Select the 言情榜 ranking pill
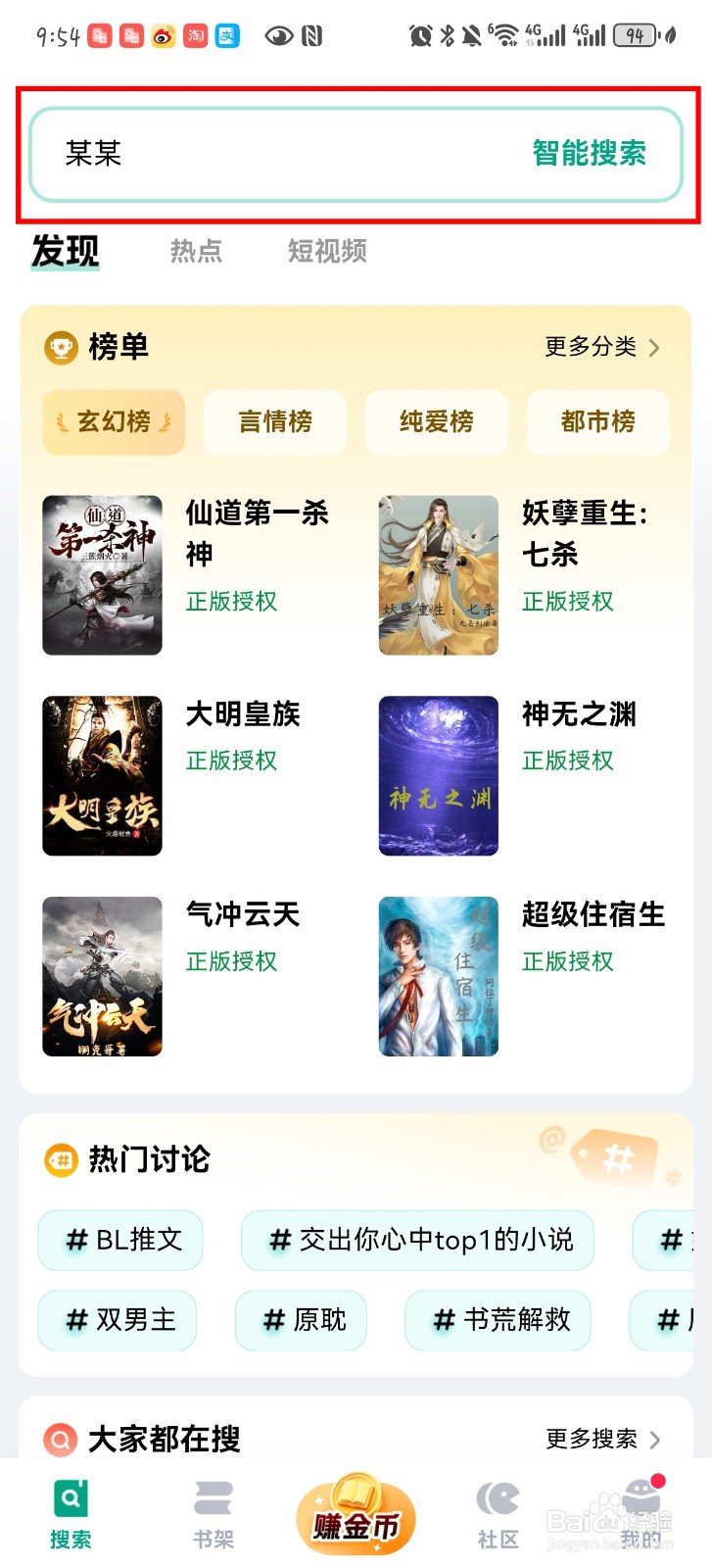The width and height of the screenshot is (712, 1568). click(x=274, y=422)
